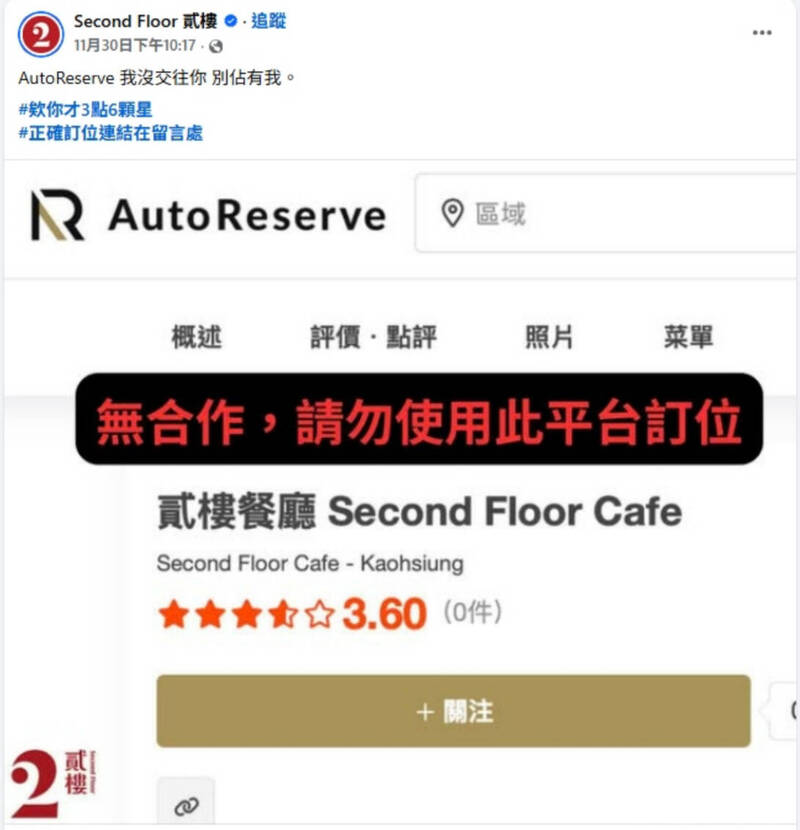This screenshot has width=800, height=830.
Task: Follow the page via 追蹤
Action: (267, 21)
